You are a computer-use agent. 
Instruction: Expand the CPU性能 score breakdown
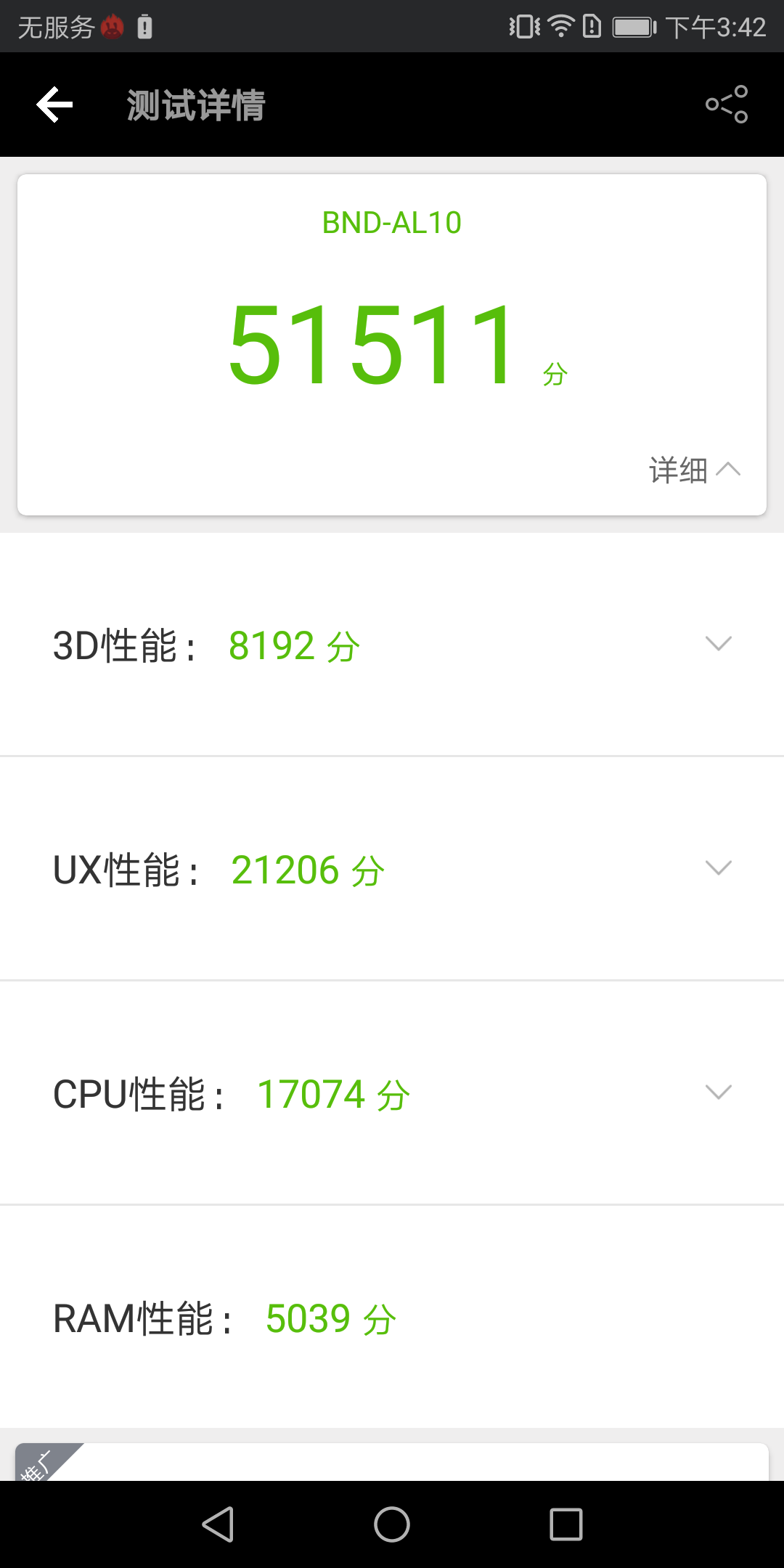(x=718, y=1093)
